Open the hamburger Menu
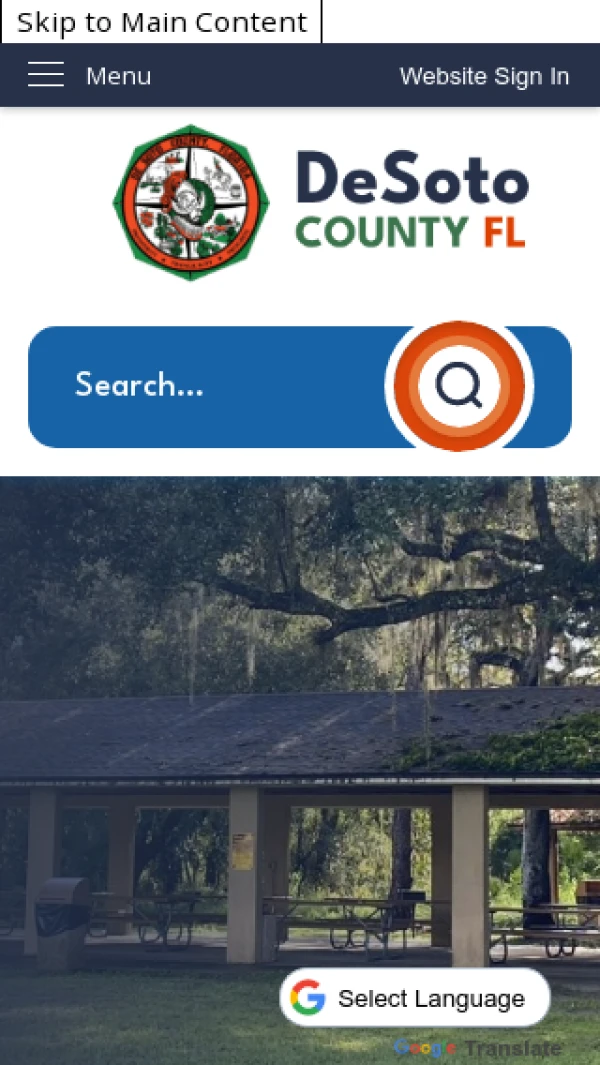Screen dimensions: 600x1065 click(89, 76)
